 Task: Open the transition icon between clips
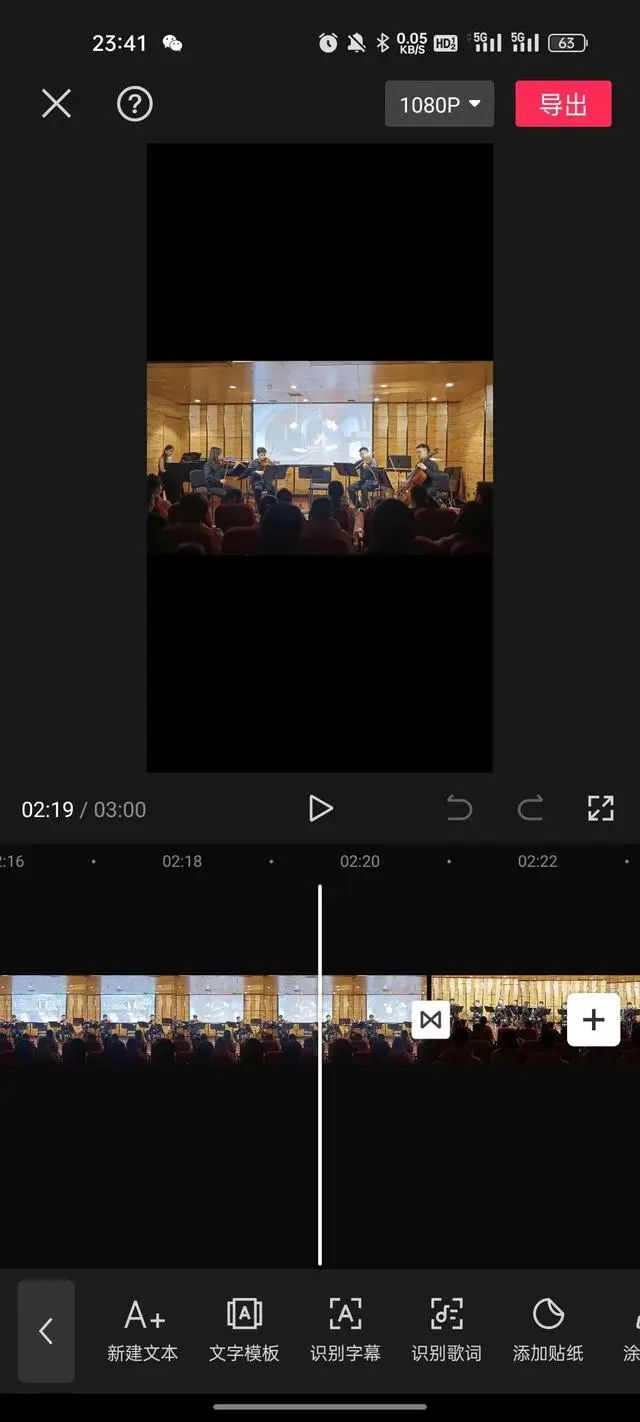431,1019
